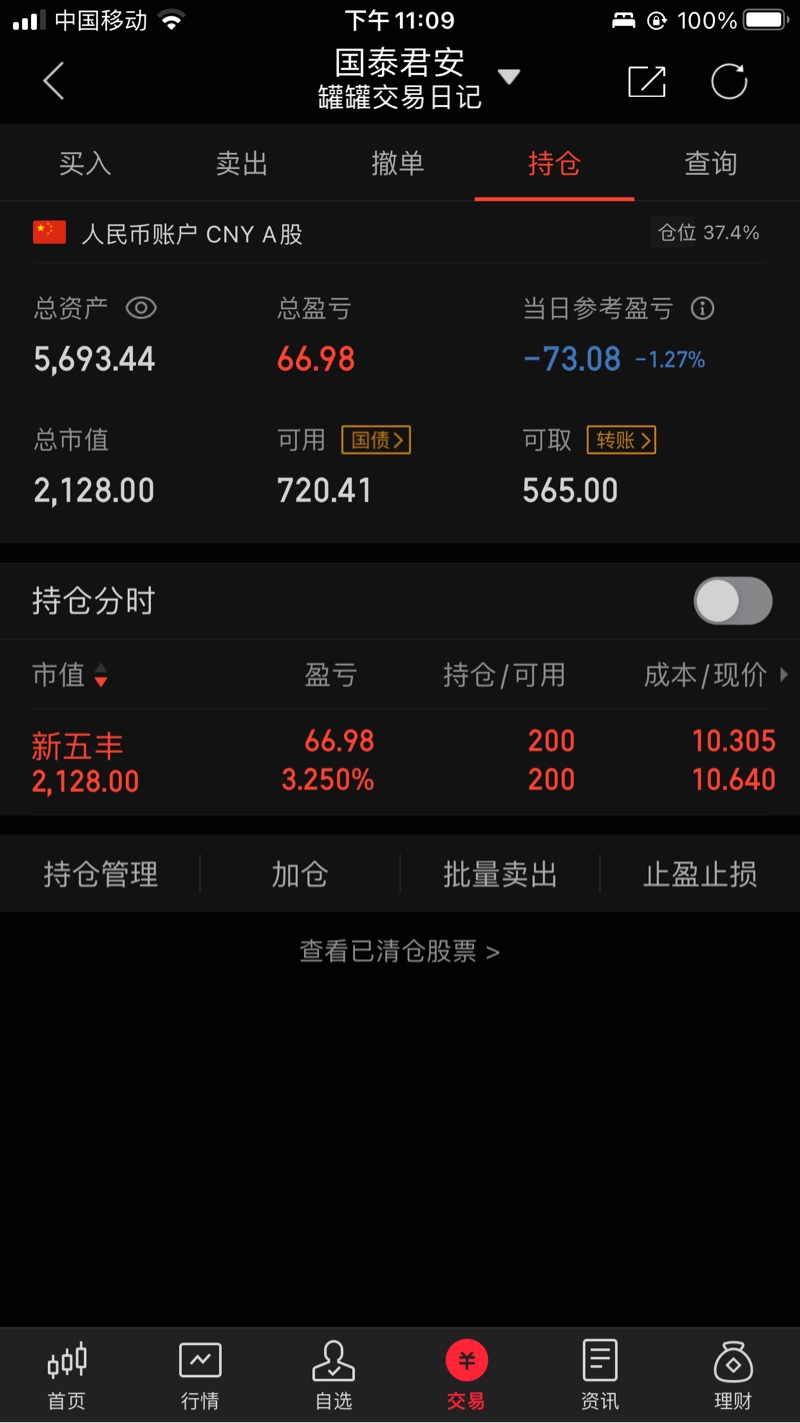
Task: Open 止盈止损 settings
Action: click(700, 875)
